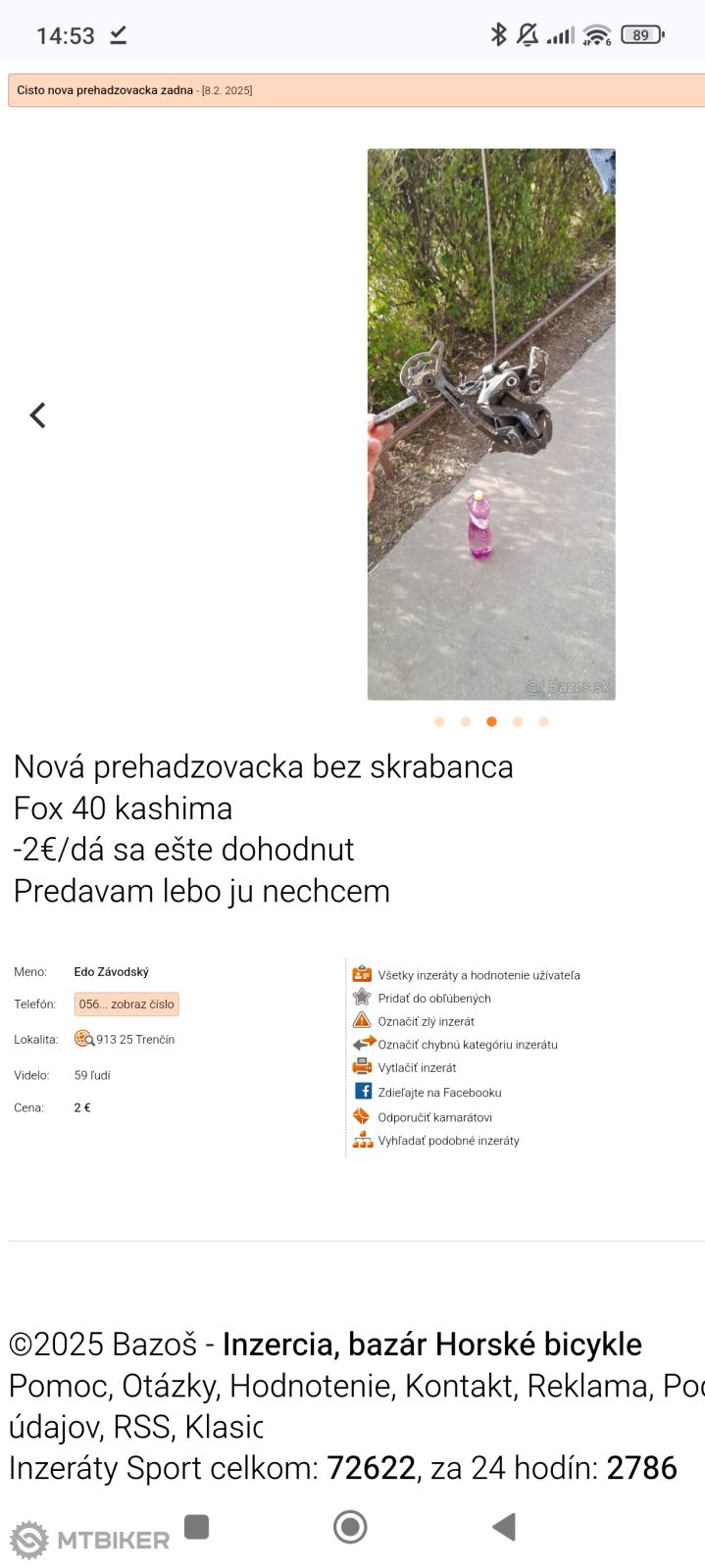Recommend this ad to a friend
The width and height of the screenshot is (705, 1568).
434,1117
